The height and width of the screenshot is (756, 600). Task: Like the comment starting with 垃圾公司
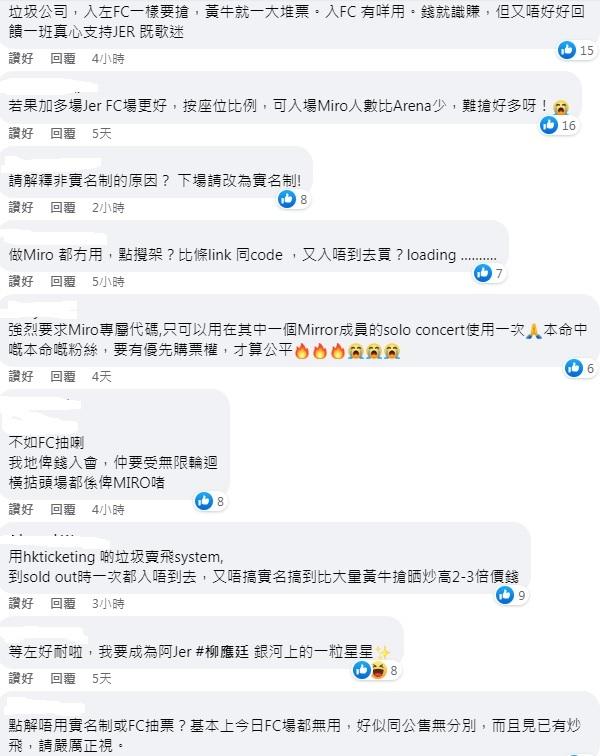[21, 59]
